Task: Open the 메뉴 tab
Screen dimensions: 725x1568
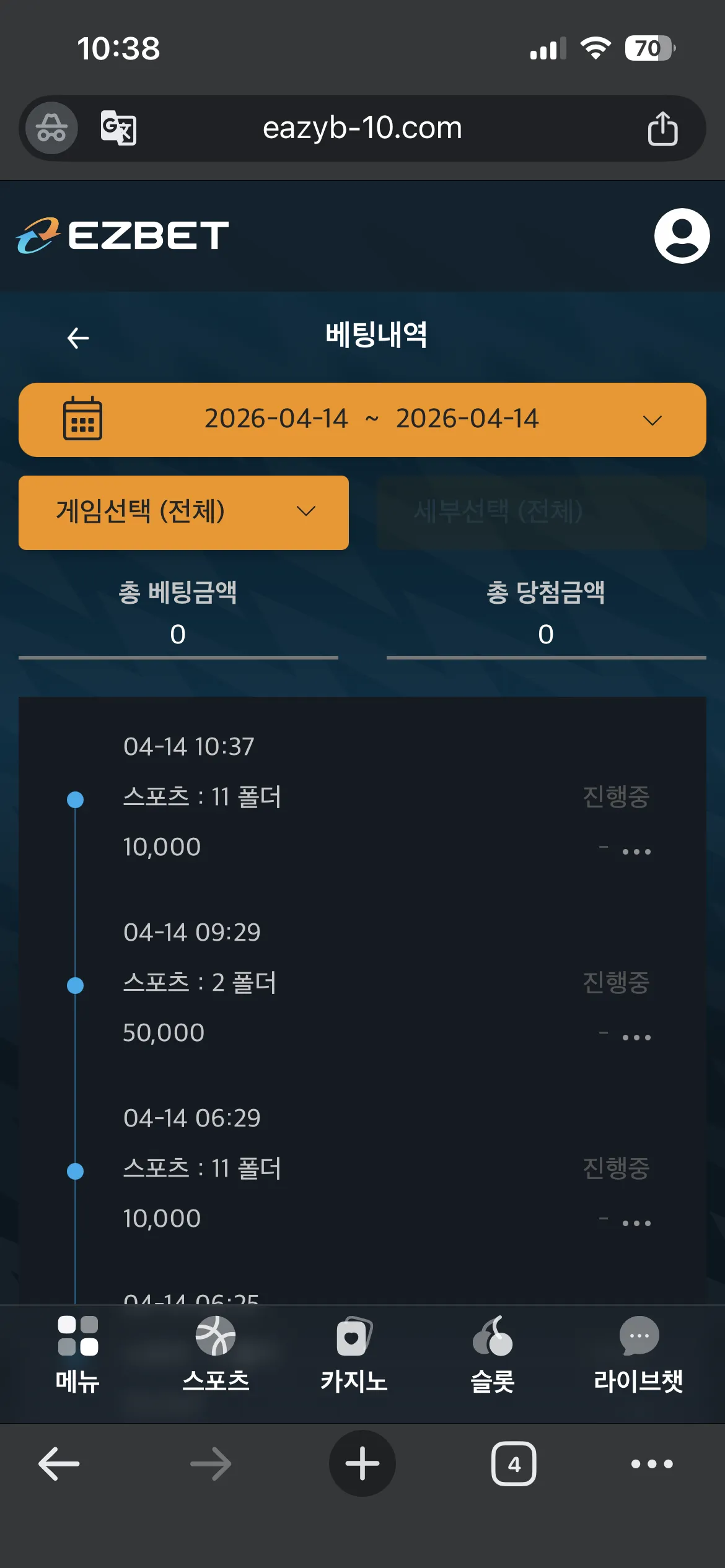Action: click(x=77, y=1355)
